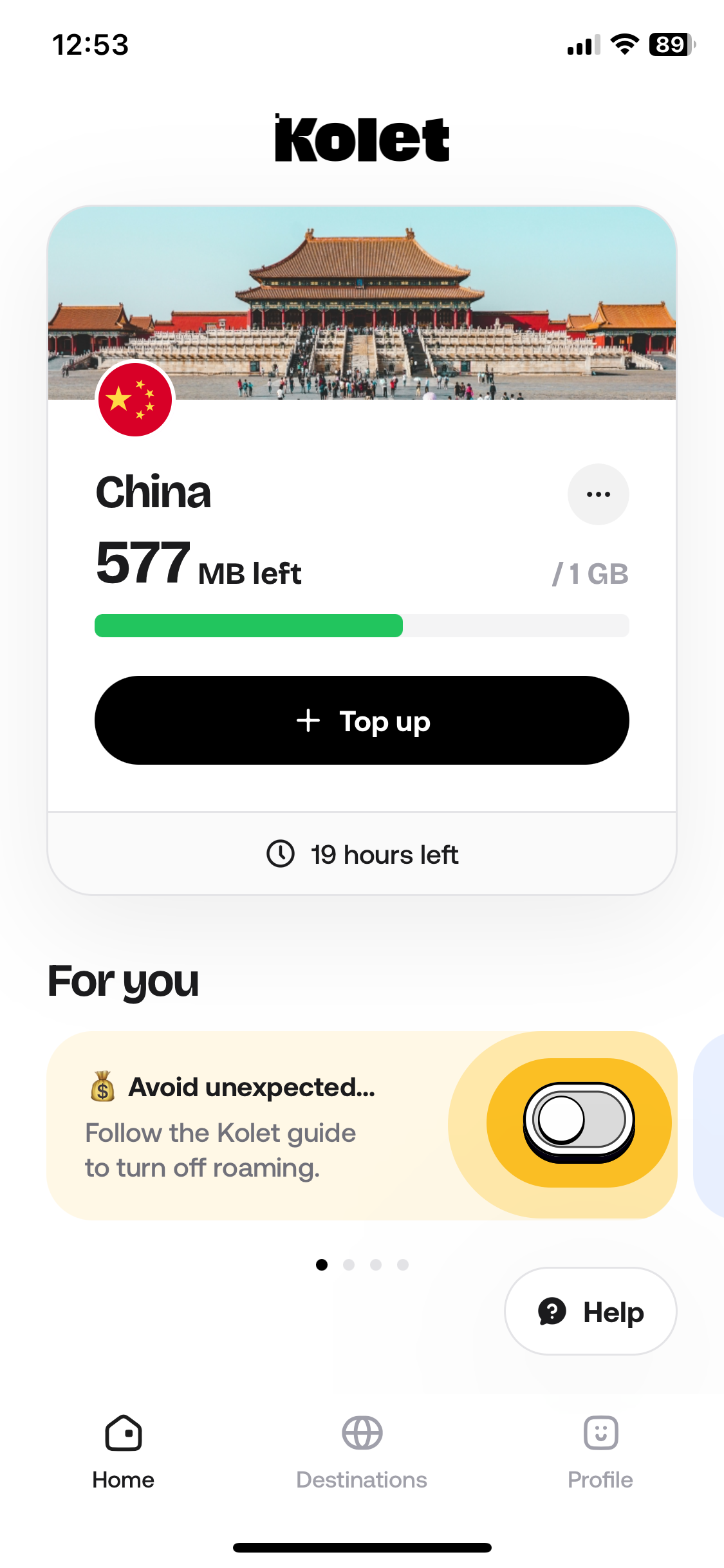
Task: Open the China plan options menu
Action: click(x=598, y=494)
